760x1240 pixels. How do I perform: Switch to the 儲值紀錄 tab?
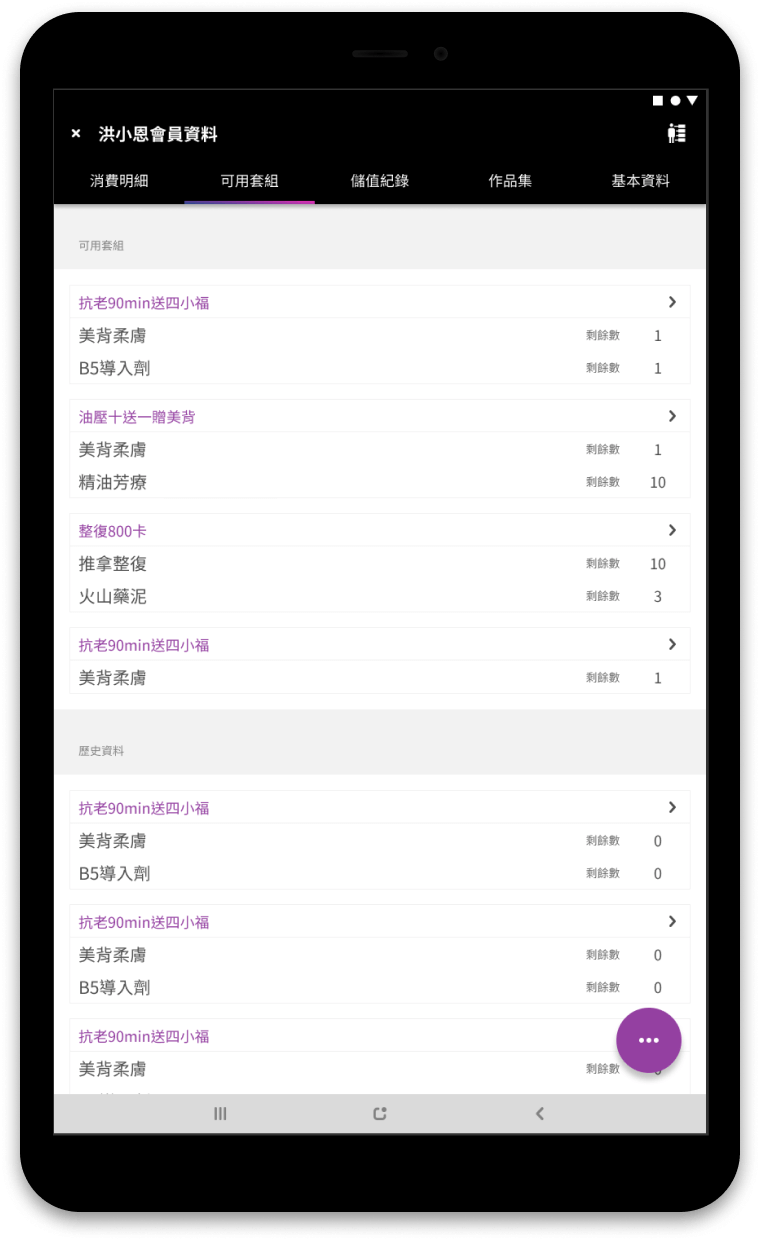pos(380,181)
